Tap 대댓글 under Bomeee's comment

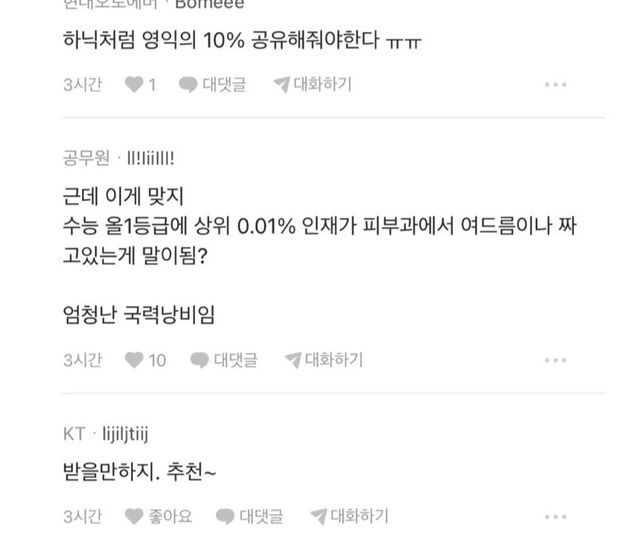tap(215, 85)
